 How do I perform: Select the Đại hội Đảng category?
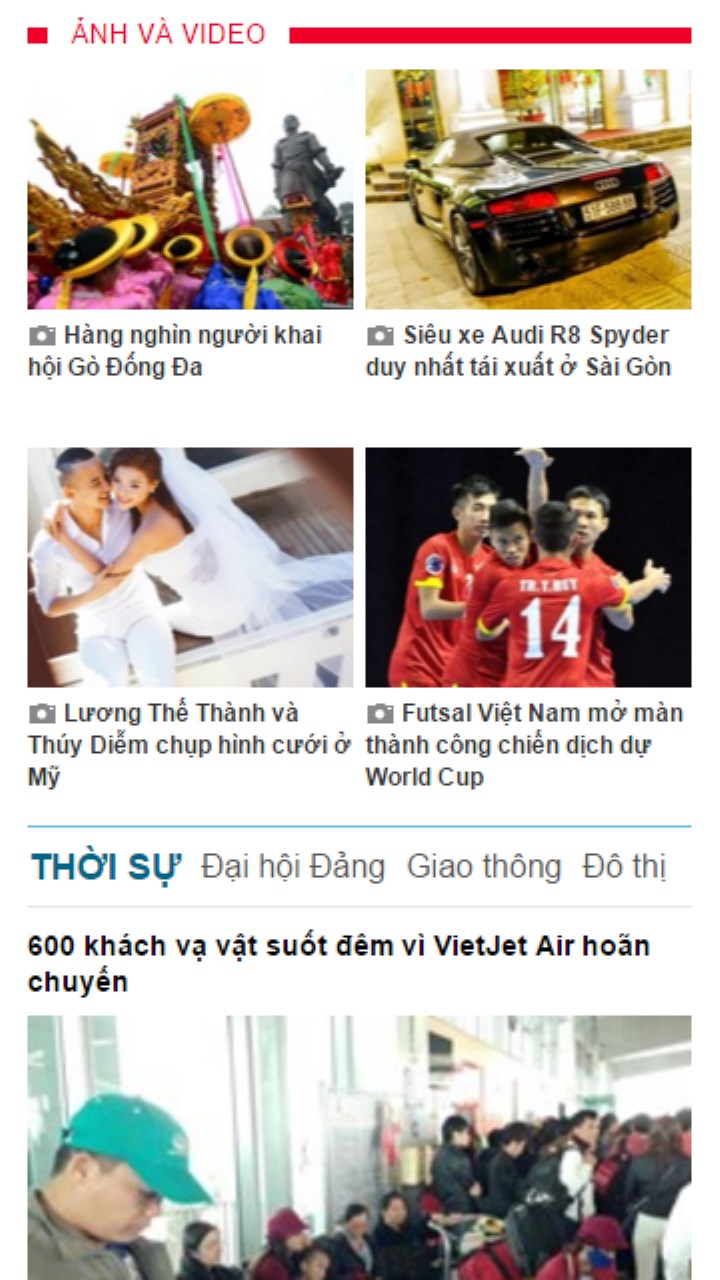click(x=293, y=867)
